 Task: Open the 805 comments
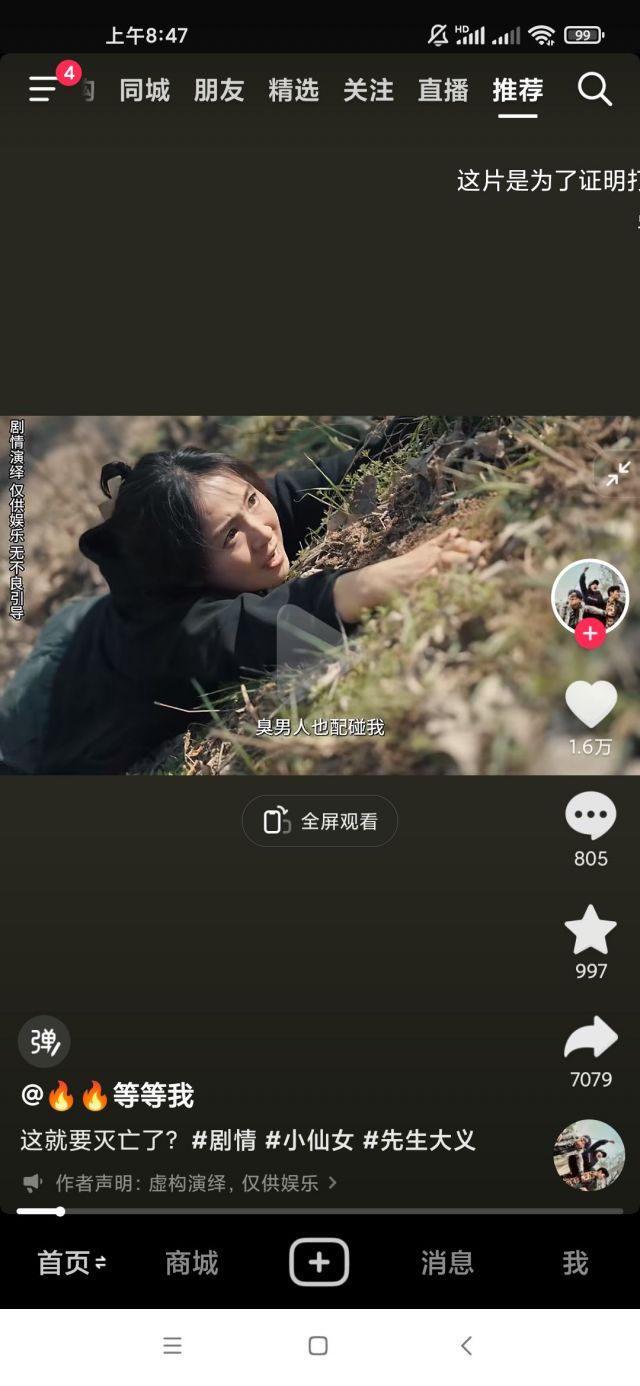tap(590, 816)
